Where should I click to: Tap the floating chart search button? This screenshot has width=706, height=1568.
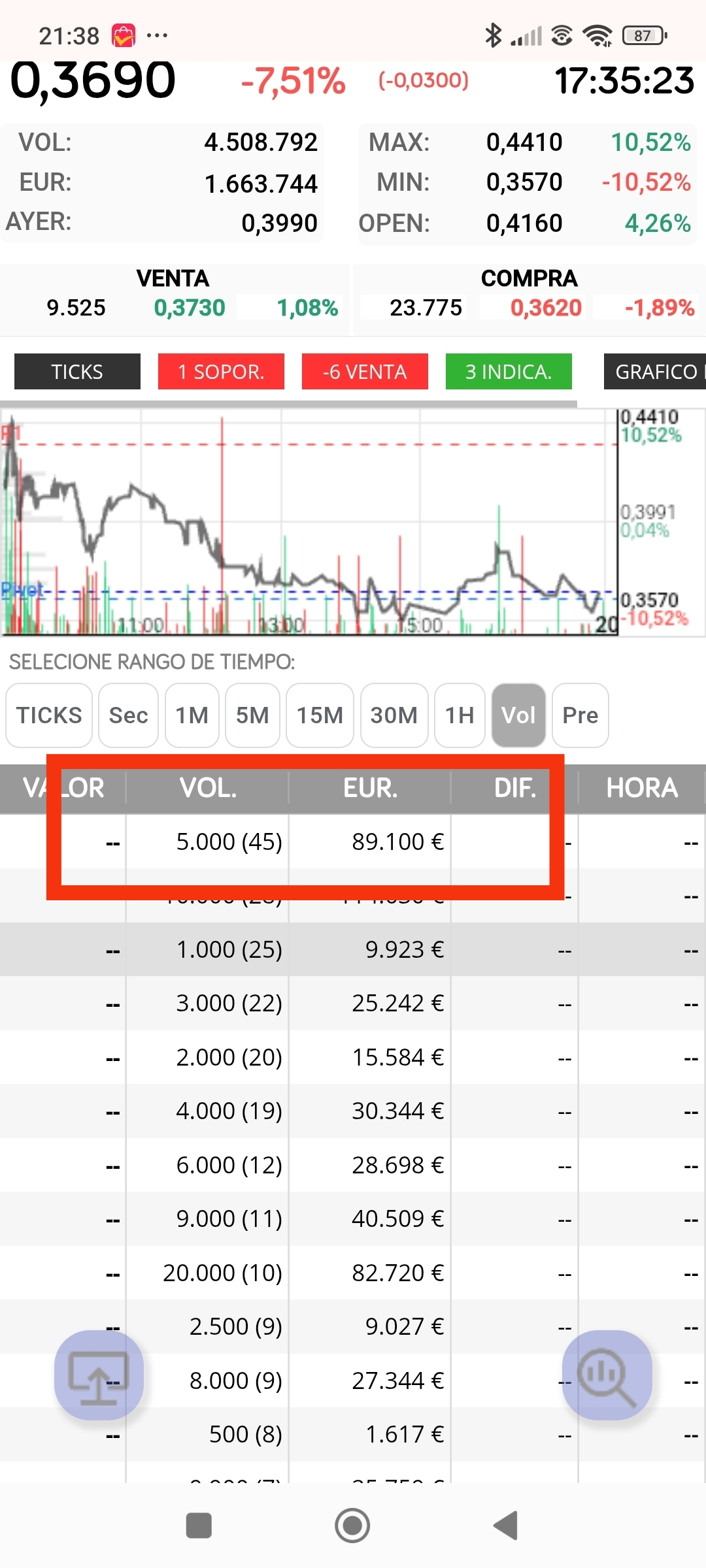[x=607, y=1375]
